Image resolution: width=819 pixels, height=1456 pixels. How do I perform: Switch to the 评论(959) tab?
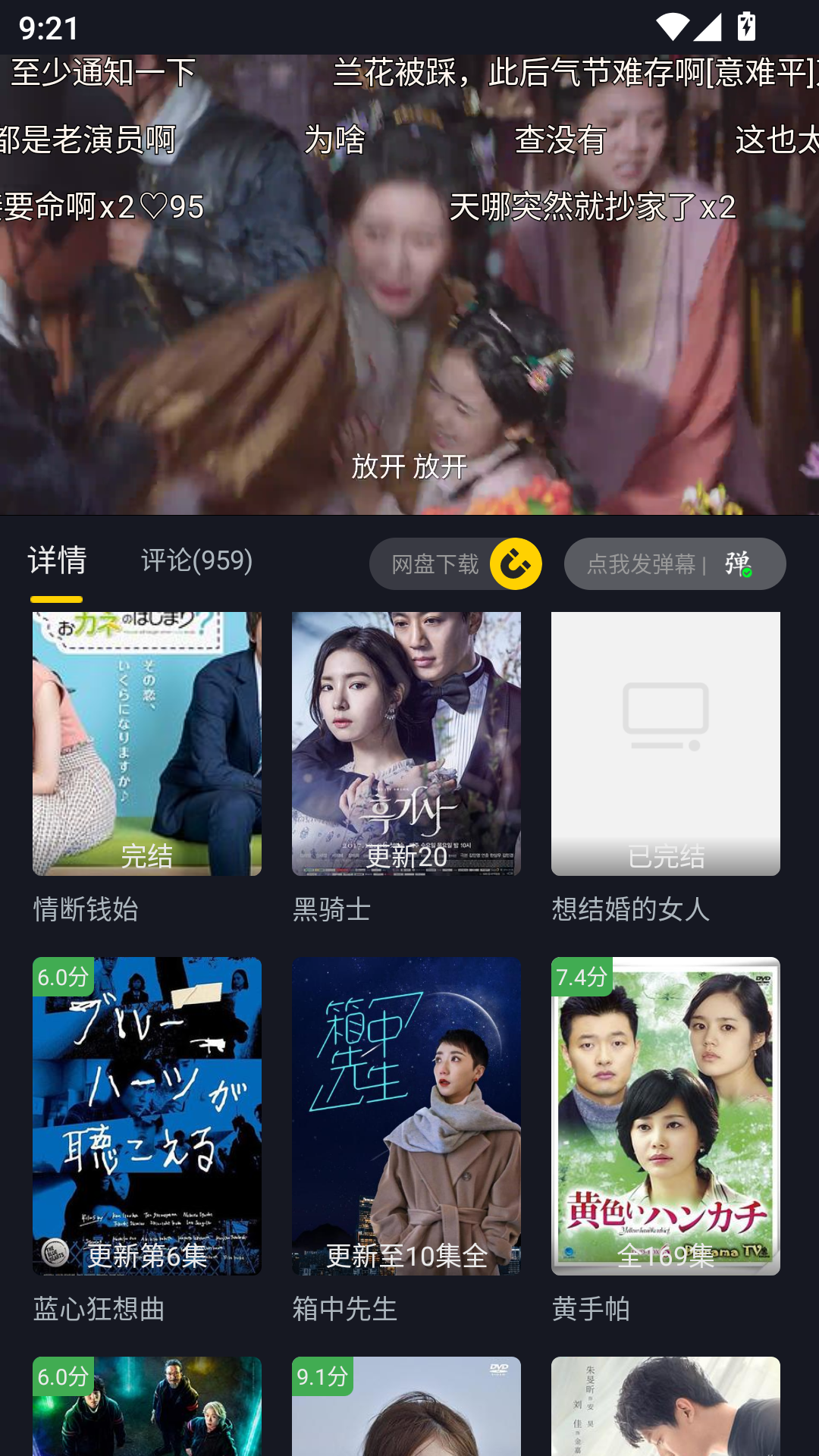click(196, 560)
